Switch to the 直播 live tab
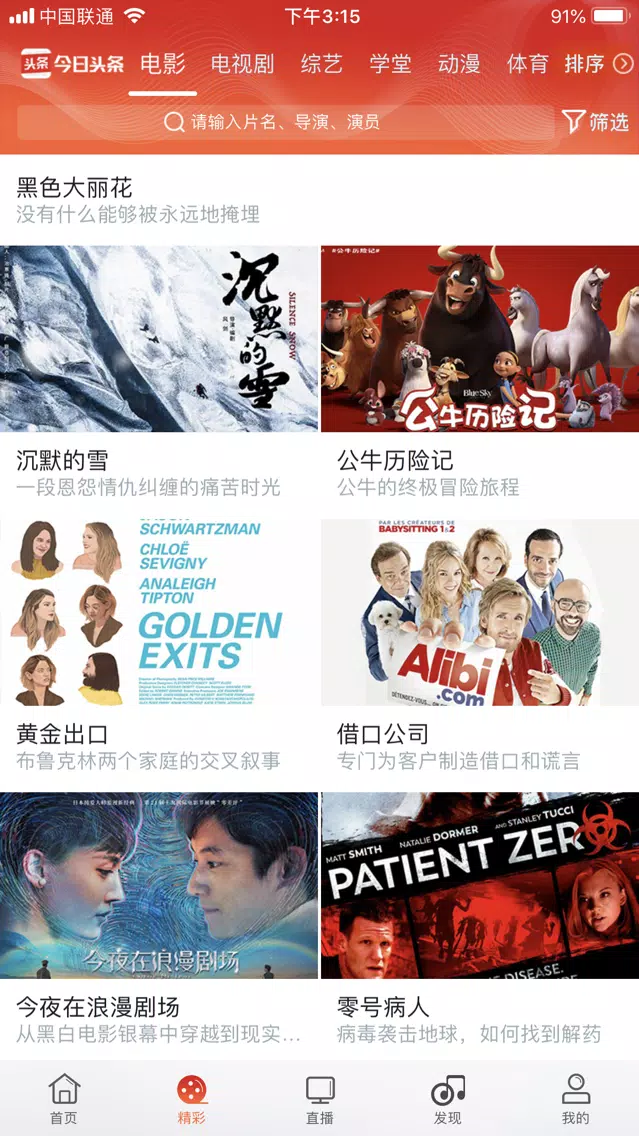Viewport: 639px width, 1136px height. [320, 1098]
